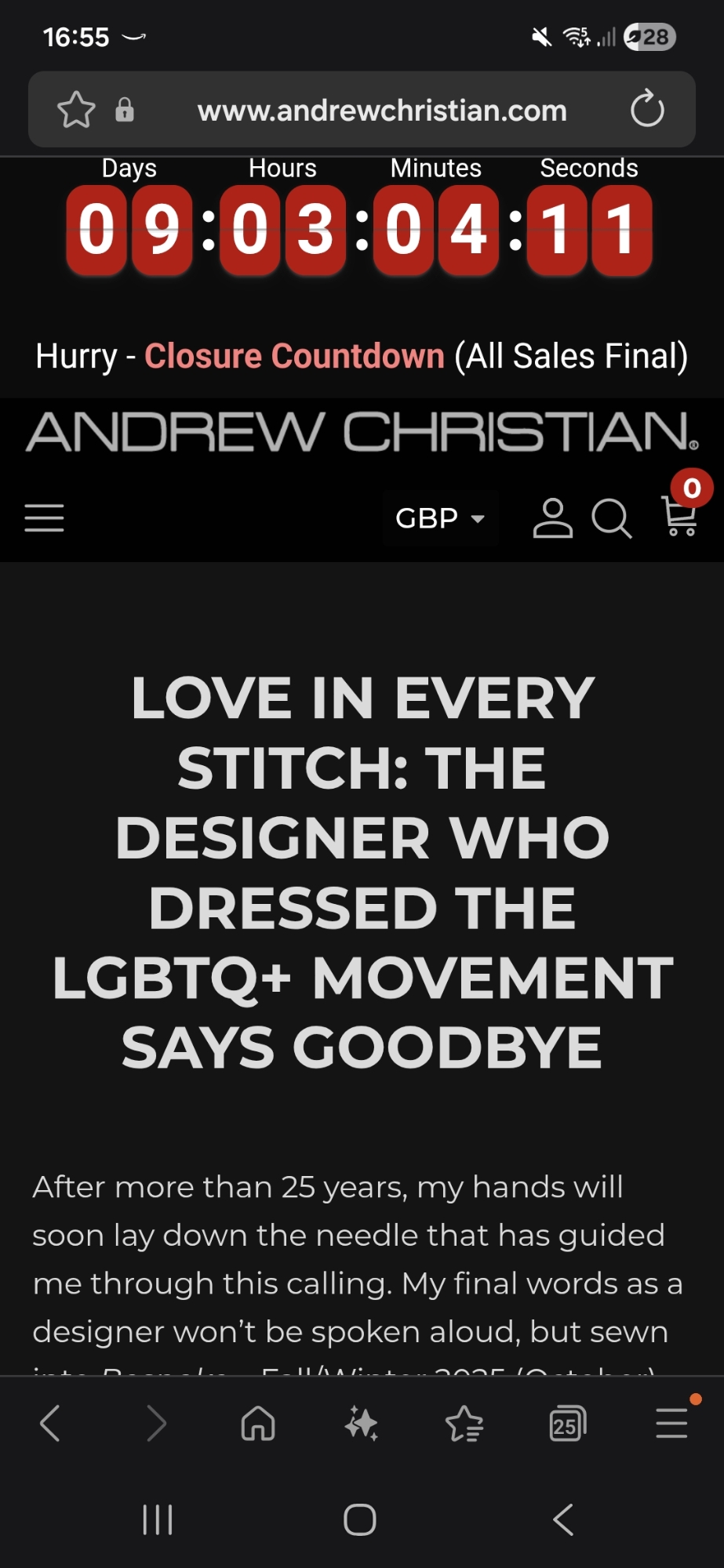Viewport: 724px width, 1568px height.
Task: Open the Closure Countdown link
Action: [x=294, y=356]
